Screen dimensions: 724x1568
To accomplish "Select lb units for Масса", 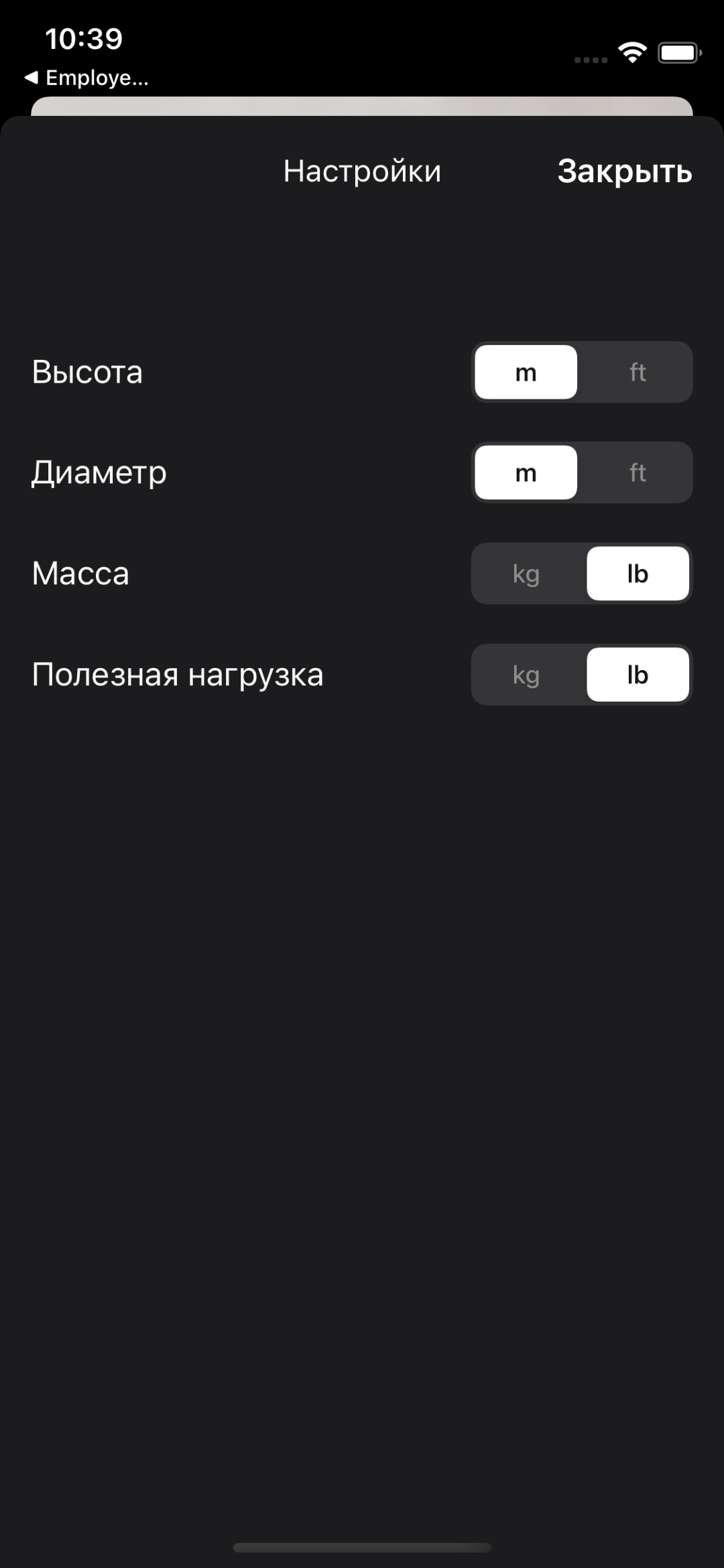I will (636, 574).
